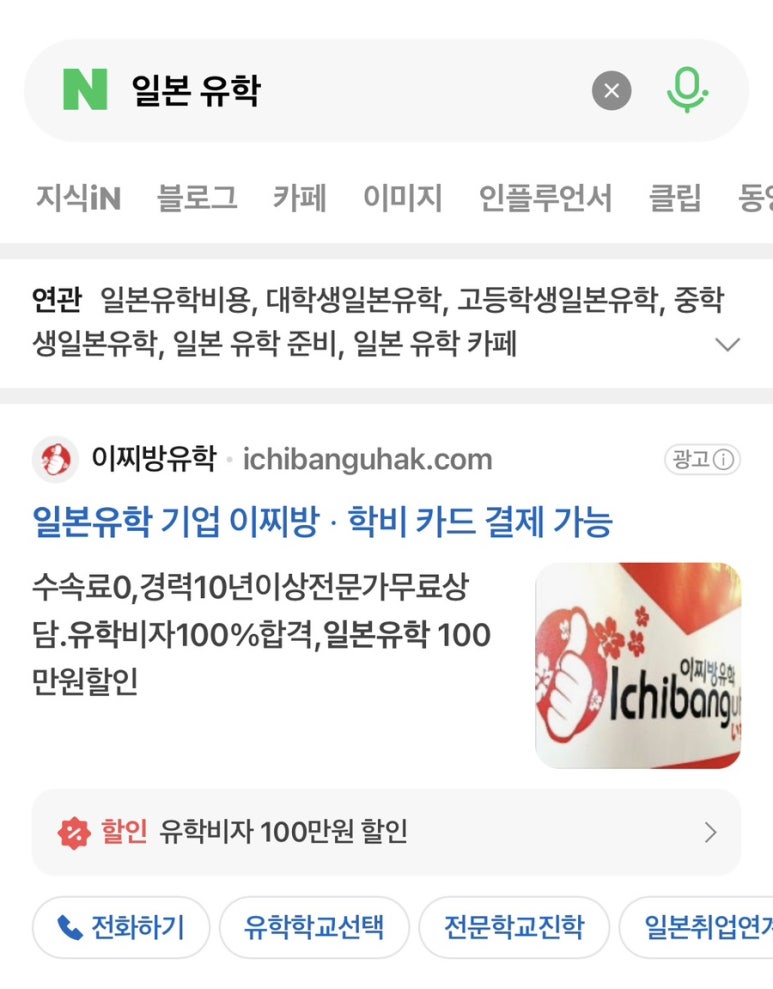
Task: Open the 유학비자 100만원 할인 offer
Action: click(x=386, y=832)
